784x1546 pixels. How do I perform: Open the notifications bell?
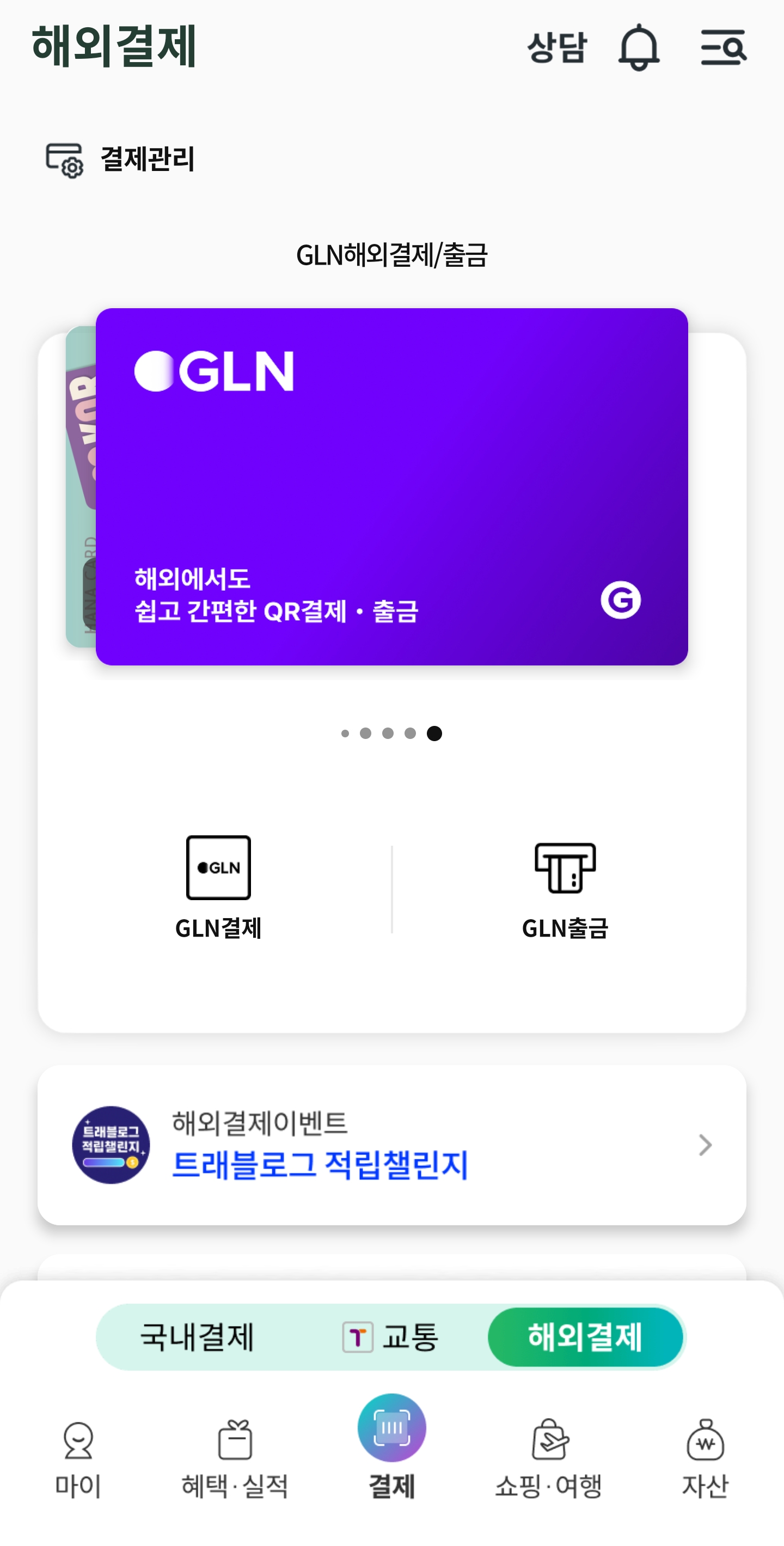tap(639, 47)
